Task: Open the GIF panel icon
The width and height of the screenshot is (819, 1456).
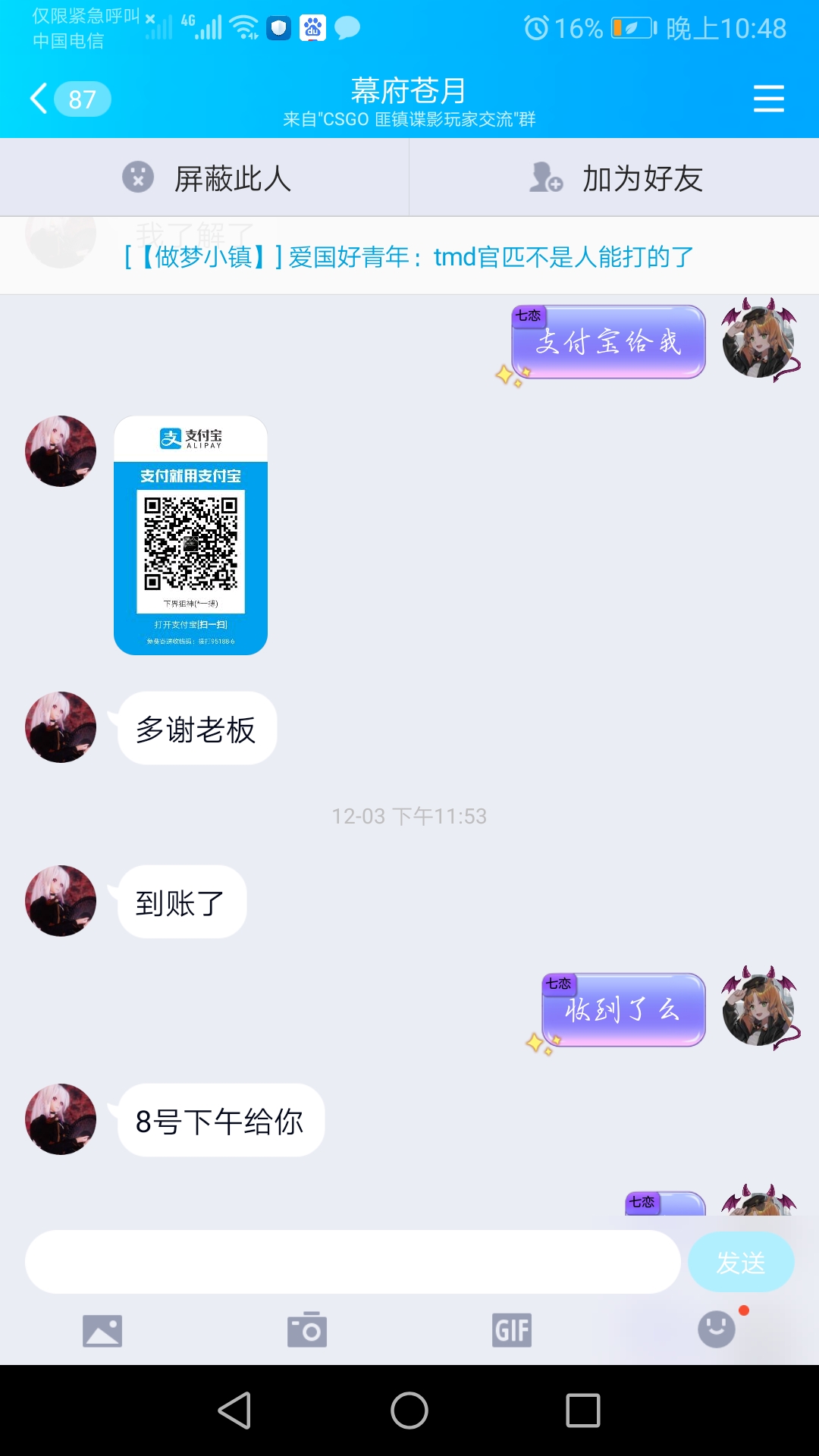Action: point(512,1329)
